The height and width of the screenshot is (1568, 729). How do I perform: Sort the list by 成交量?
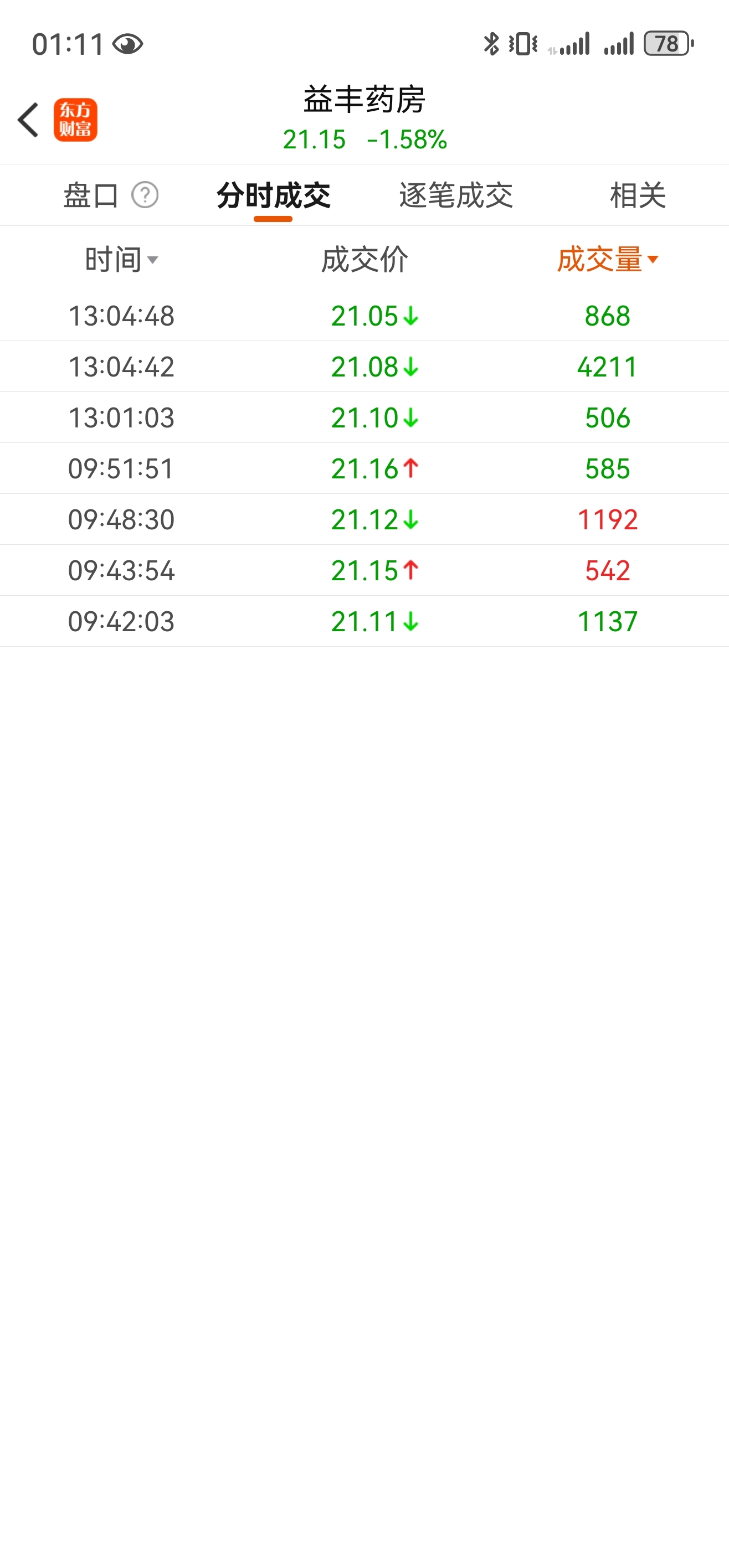tap(608, 260)
